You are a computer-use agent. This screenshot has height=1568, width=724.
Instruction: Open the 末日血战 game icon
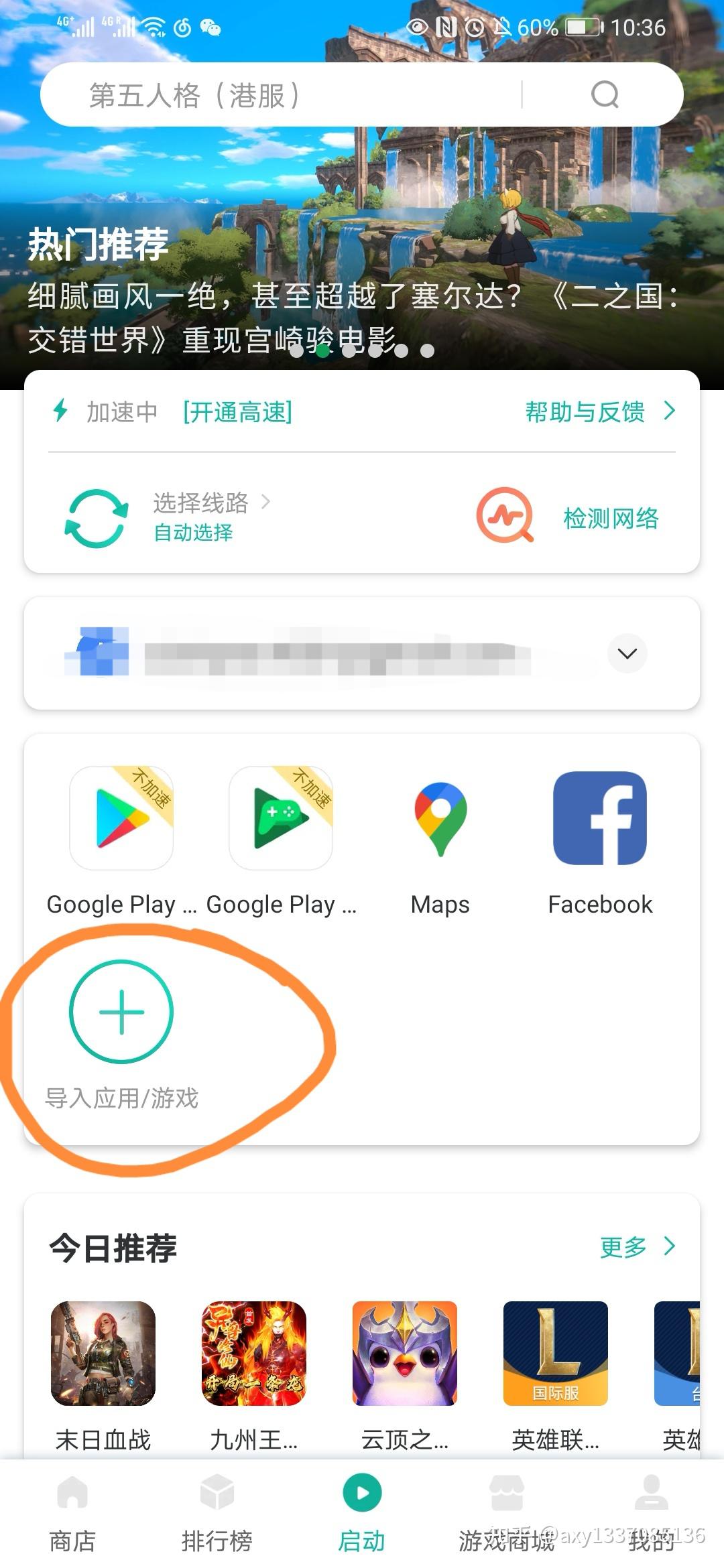point(103,1354)
